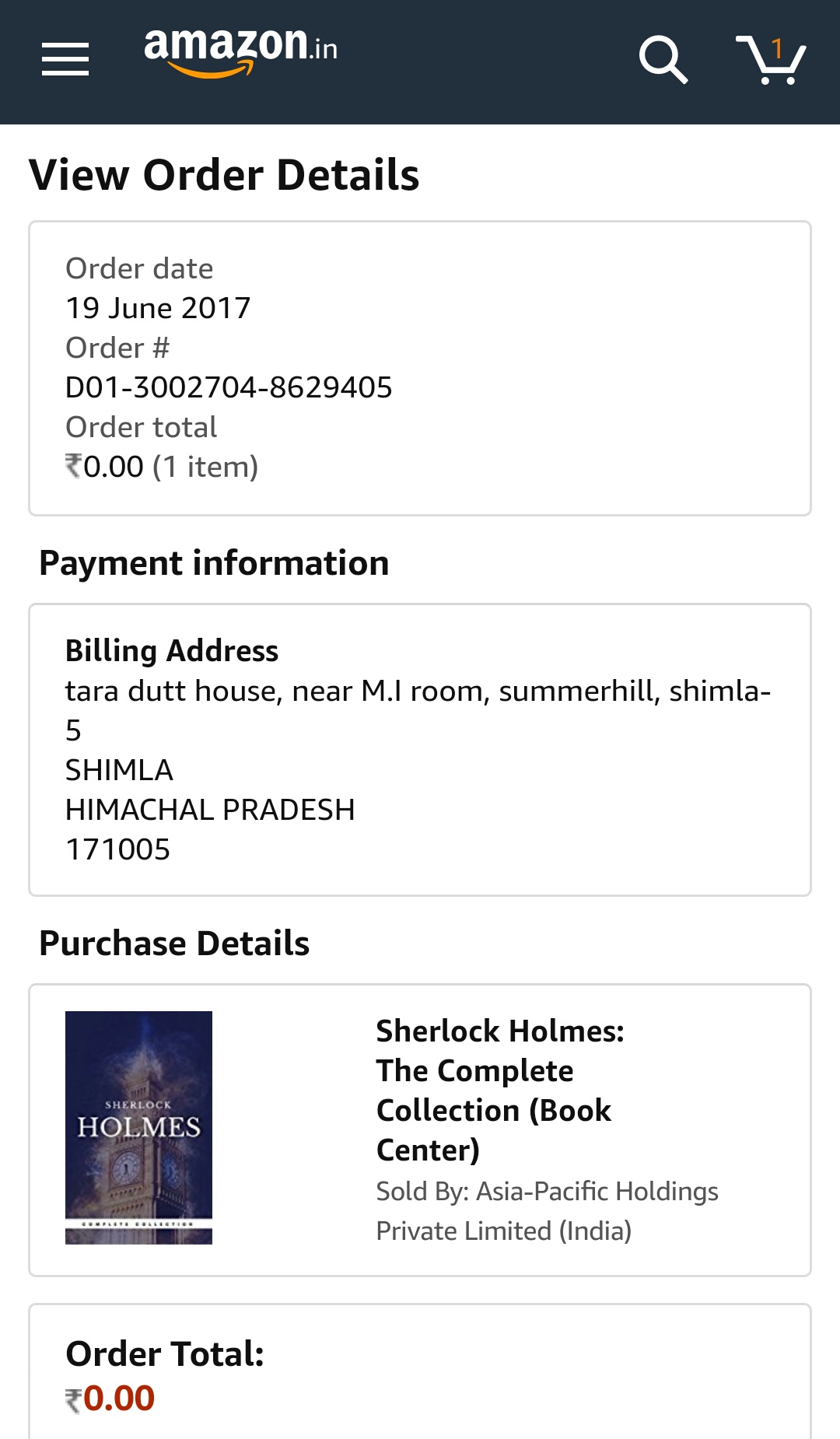Go to the Amazon.in home page
The height and width of the screenshot is (1439, 840).
240,52
